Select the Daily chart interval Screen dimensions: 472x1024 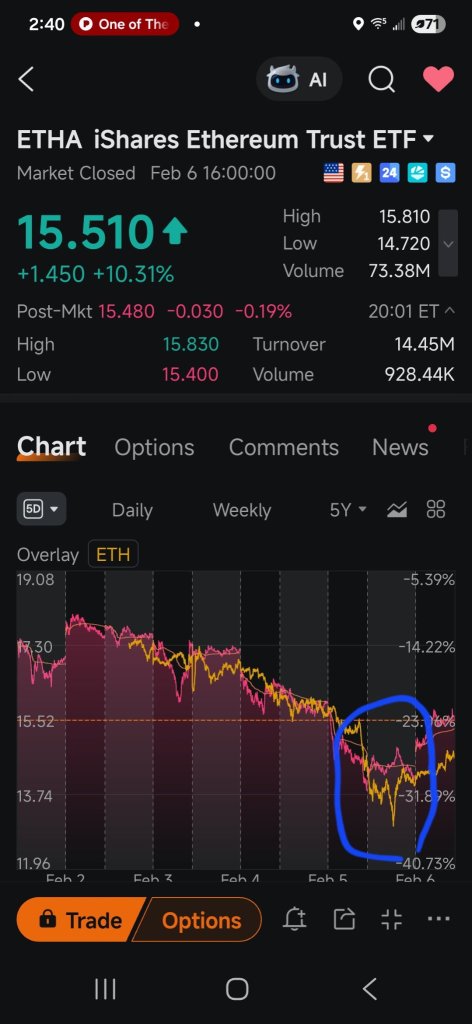132,510
